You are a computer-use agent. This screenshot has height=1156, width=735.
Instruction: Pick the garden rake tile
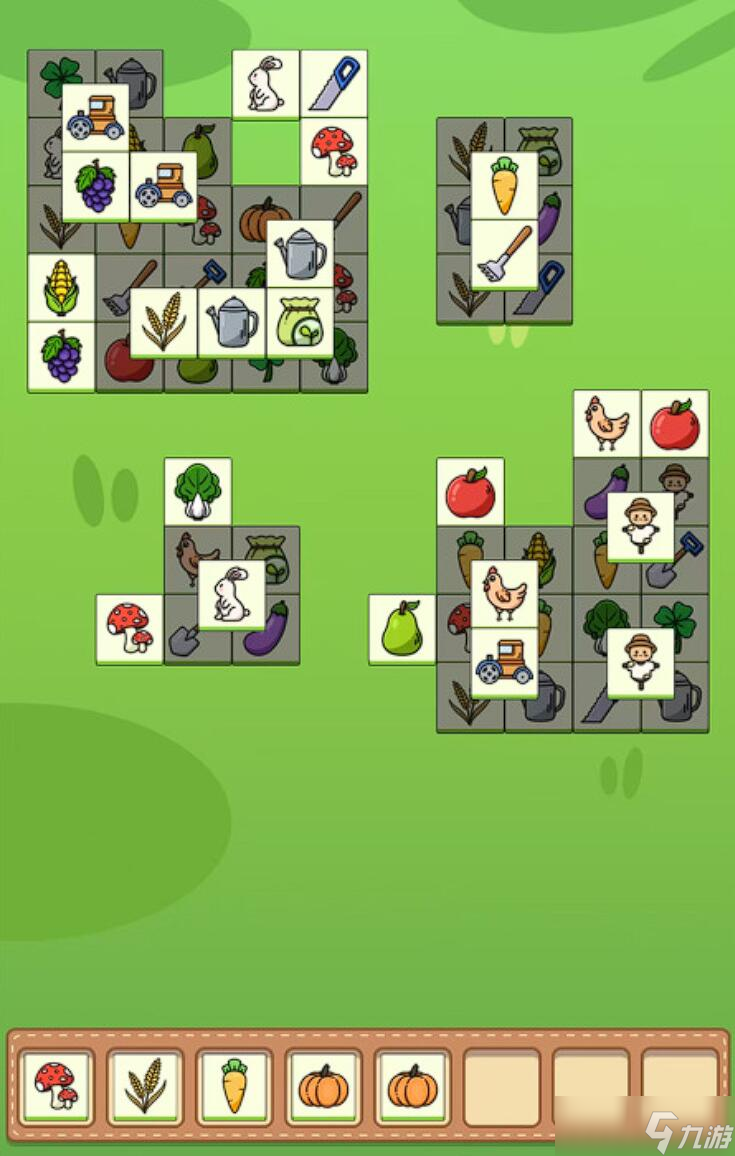click(x=505, y=254)
